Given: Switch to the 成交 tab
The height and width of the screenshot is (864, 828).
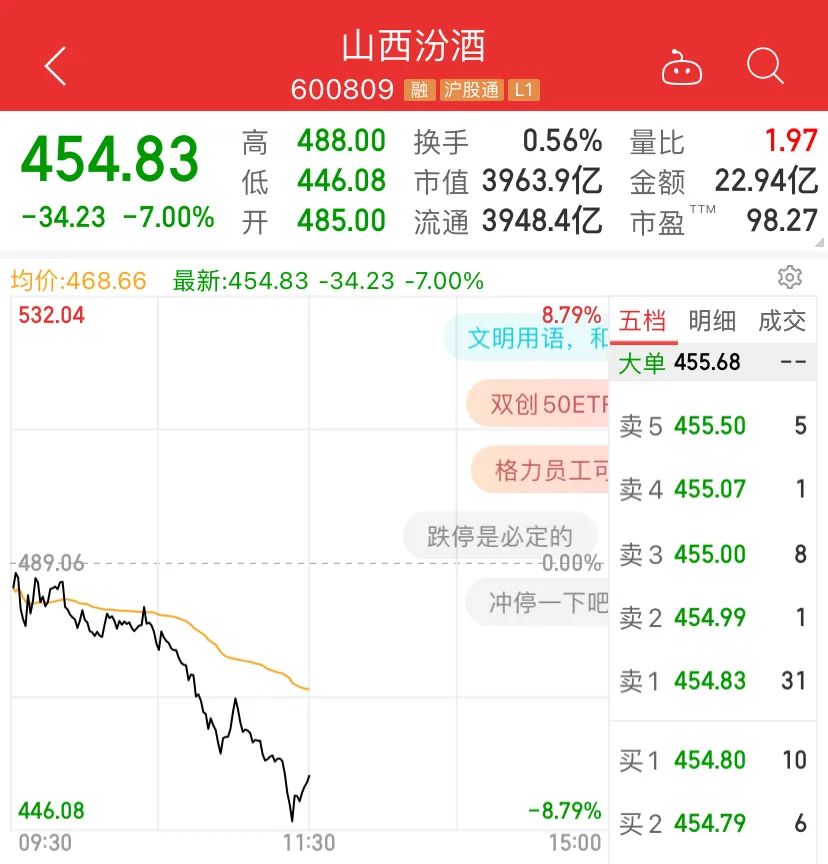Looking at the screenshot, I should [782, 321].
